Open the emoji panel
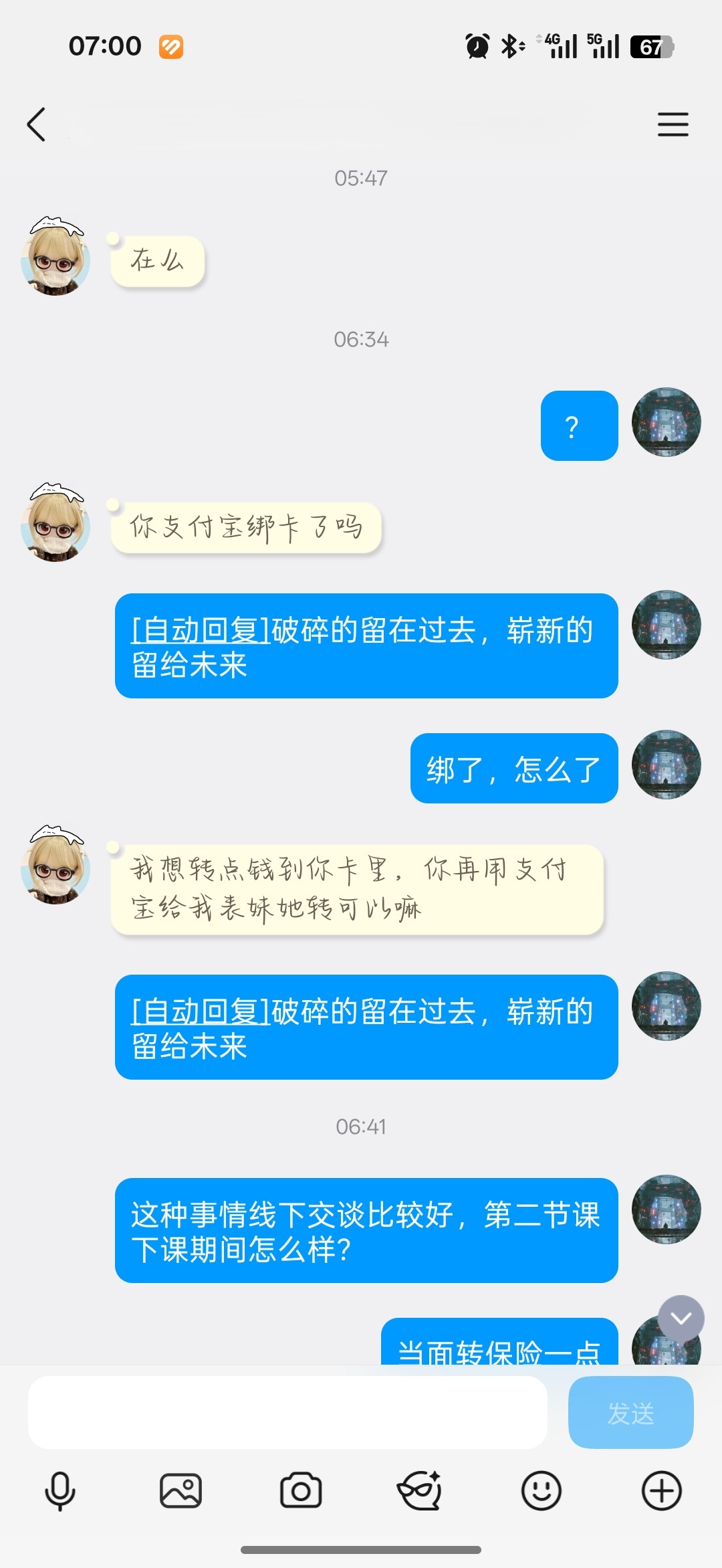This screenshot has height=1568, width=722. click(541, 1491)
